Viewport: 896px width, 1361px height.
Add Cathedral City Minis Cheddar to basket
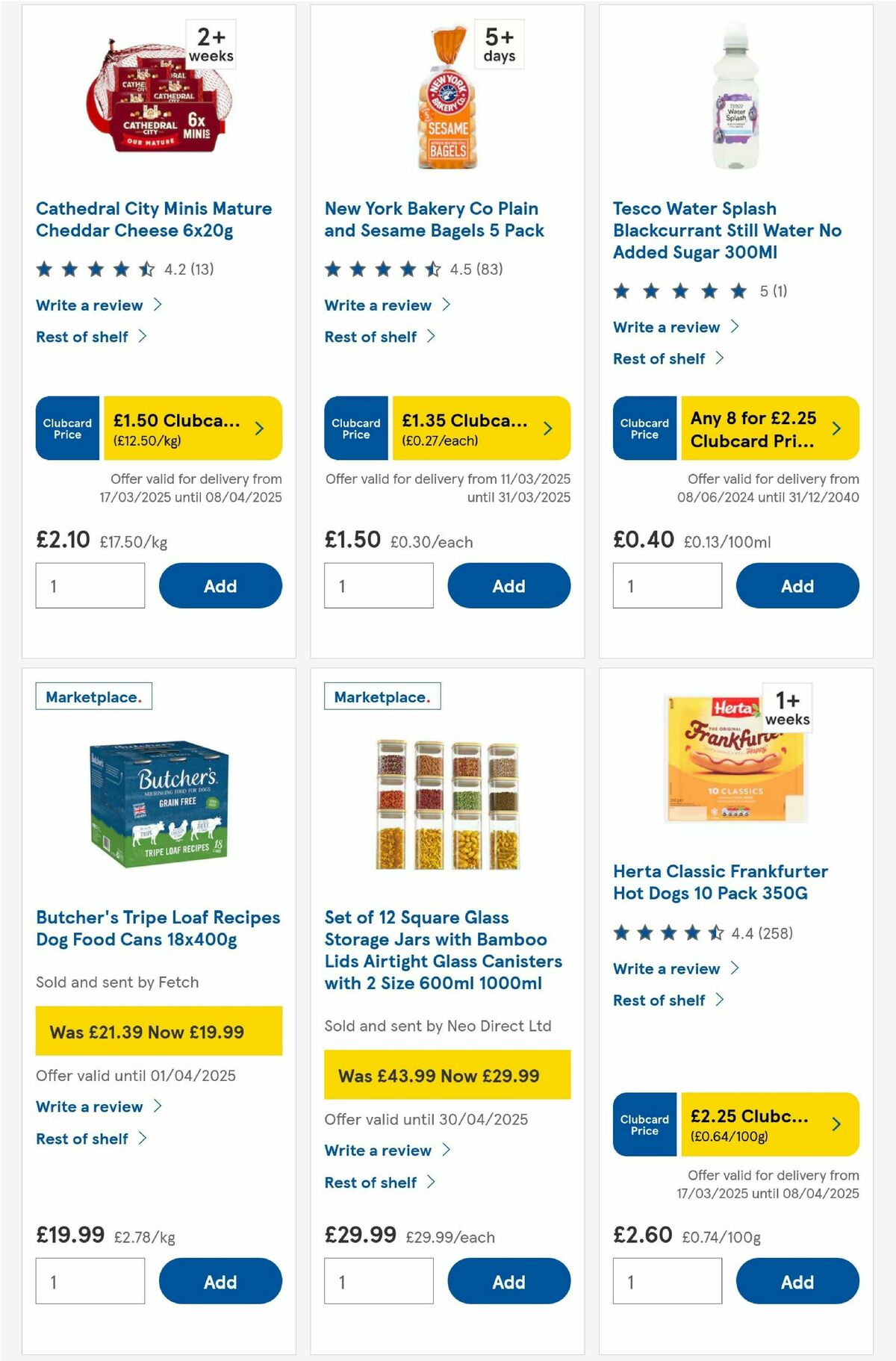pos(220,586)
